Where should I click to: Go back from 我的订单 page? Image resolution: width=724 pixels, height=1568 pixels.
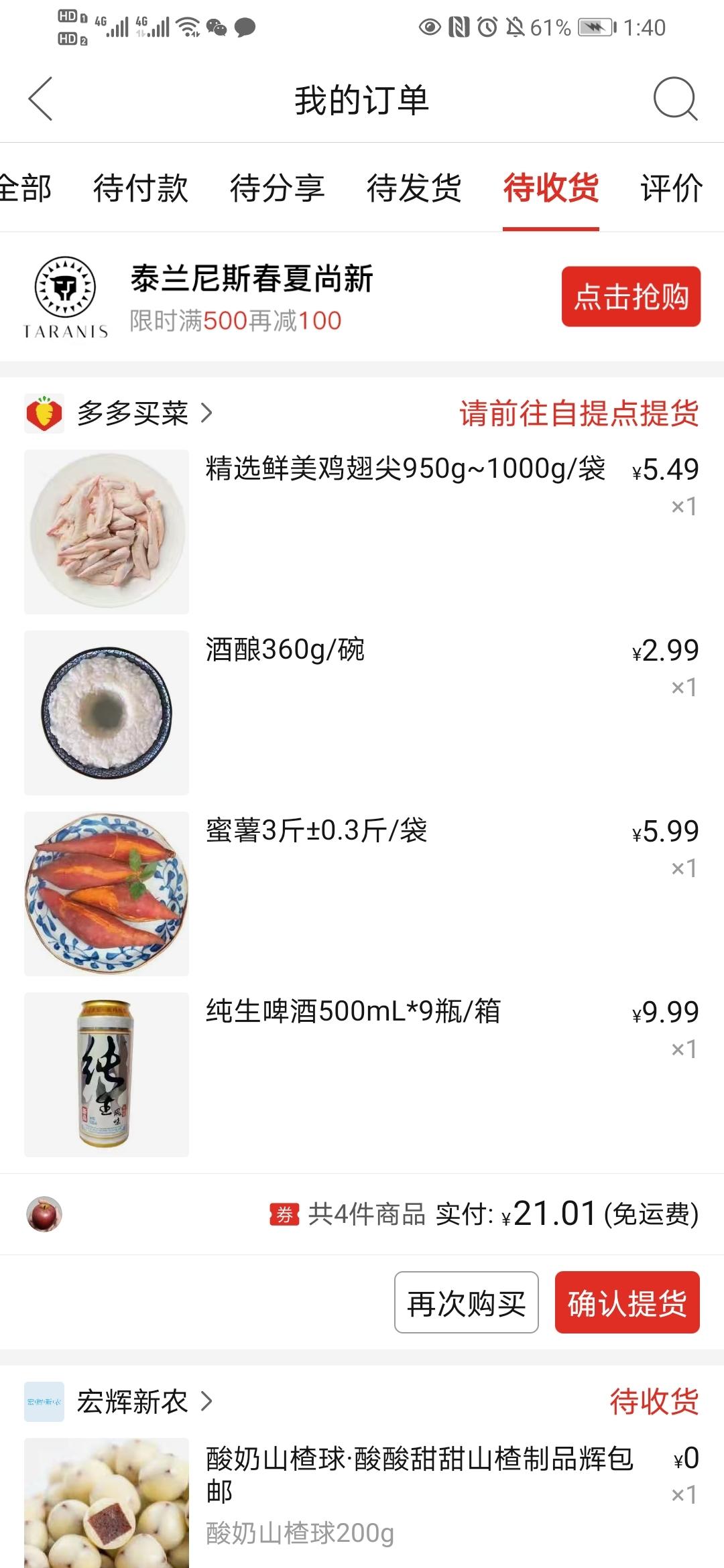40,99
